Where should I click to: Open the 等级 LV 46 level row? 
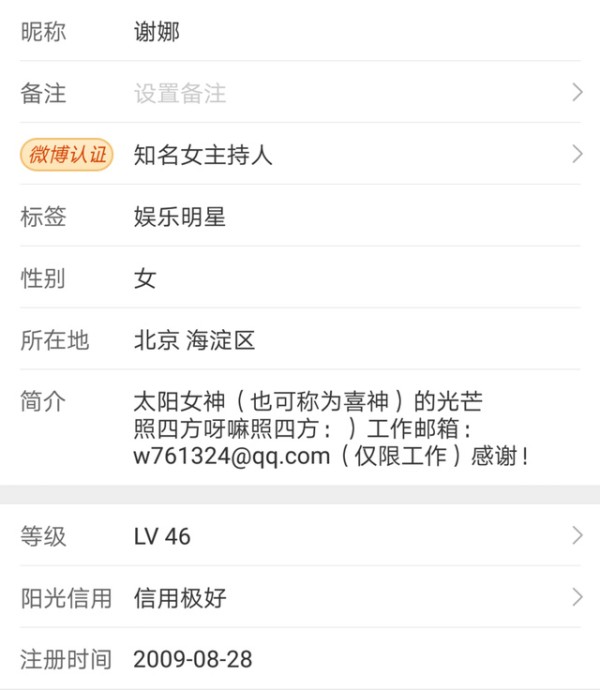[300, 537]
